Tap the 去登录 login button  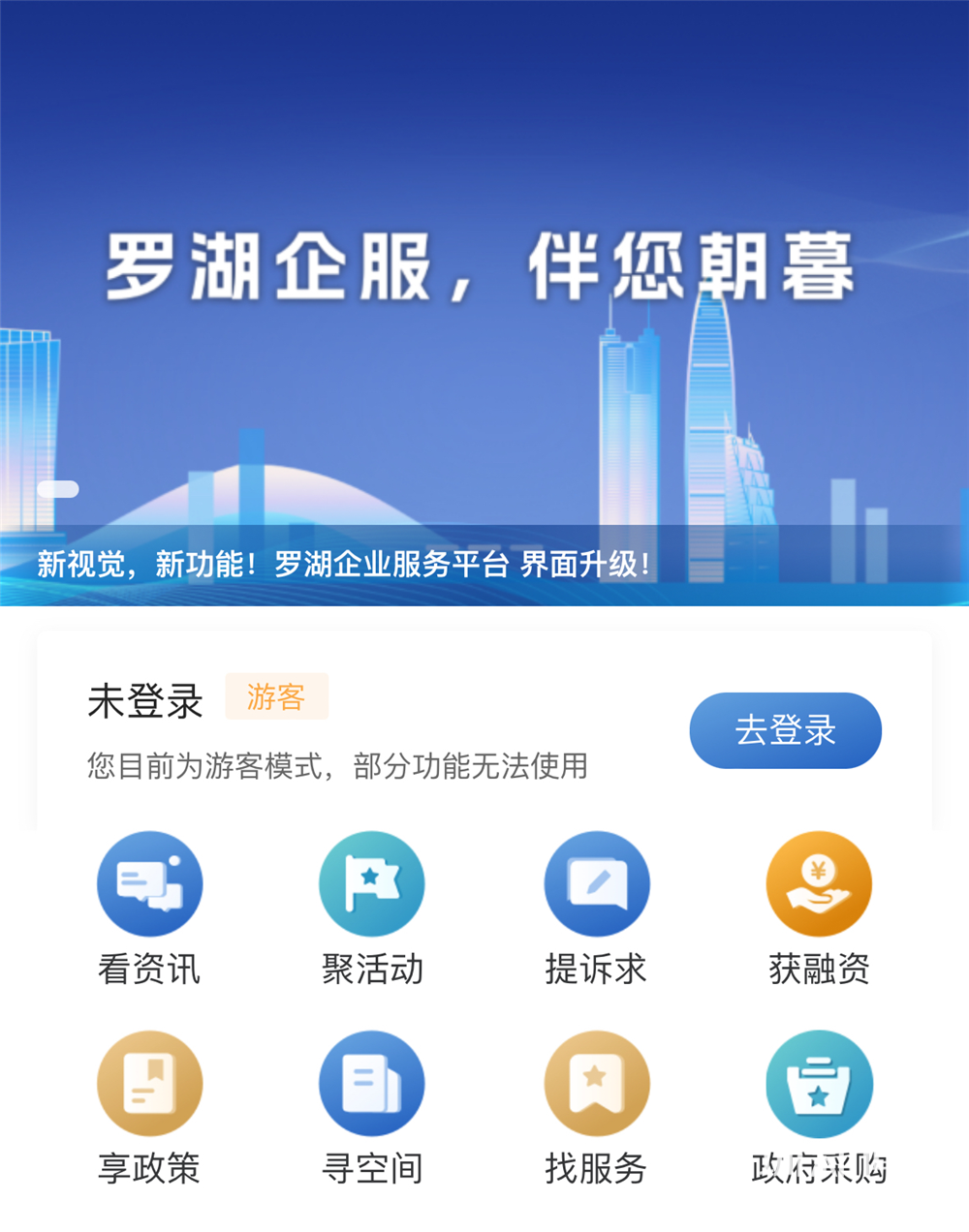785,730
